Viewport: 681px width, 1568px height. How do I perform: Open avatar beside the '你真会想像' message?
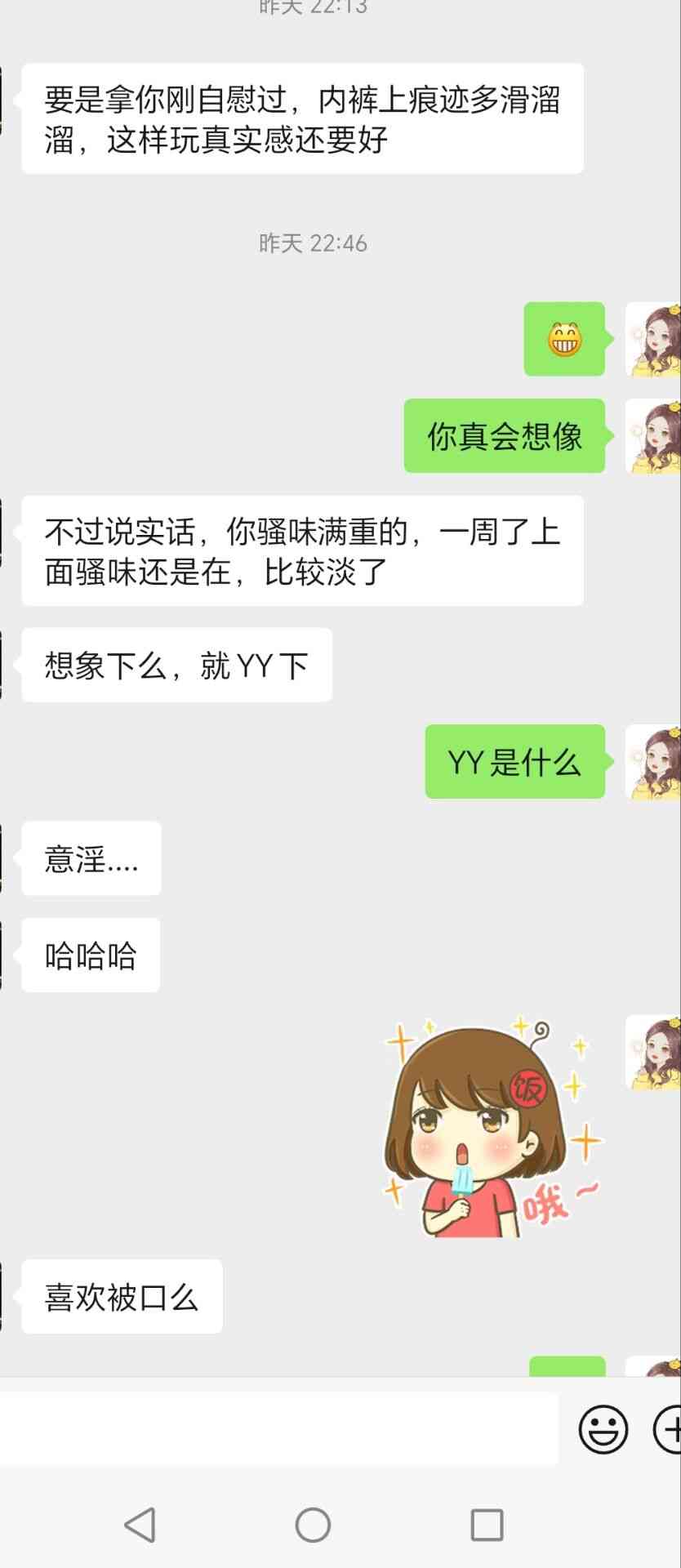click(x=653, y=436)
